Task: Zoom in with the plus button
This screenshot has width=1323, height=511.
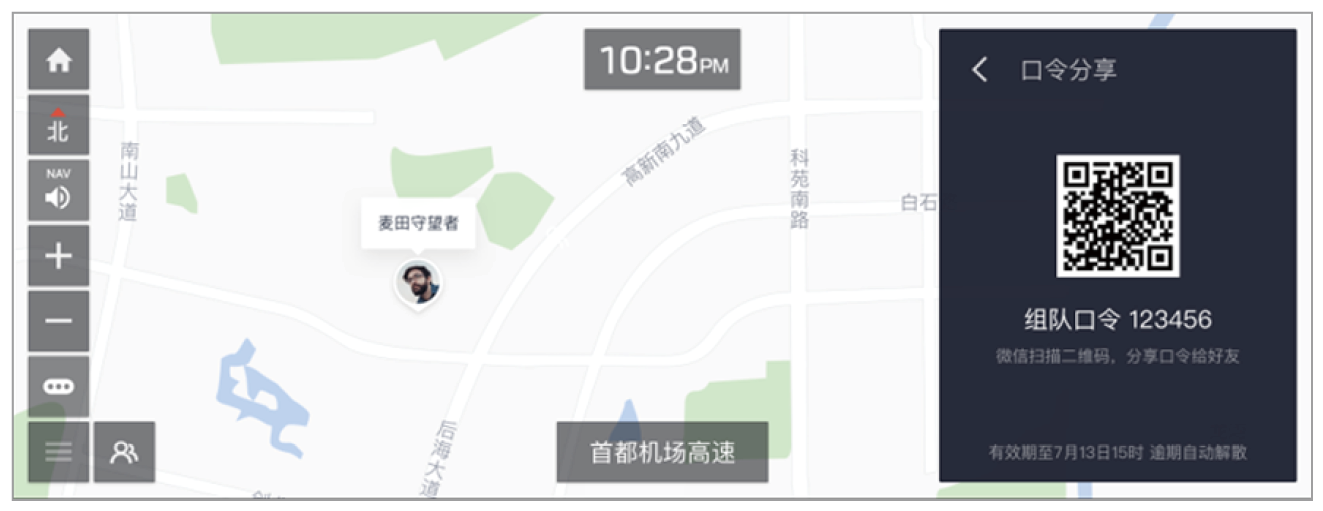Action: tap(59, 256)
